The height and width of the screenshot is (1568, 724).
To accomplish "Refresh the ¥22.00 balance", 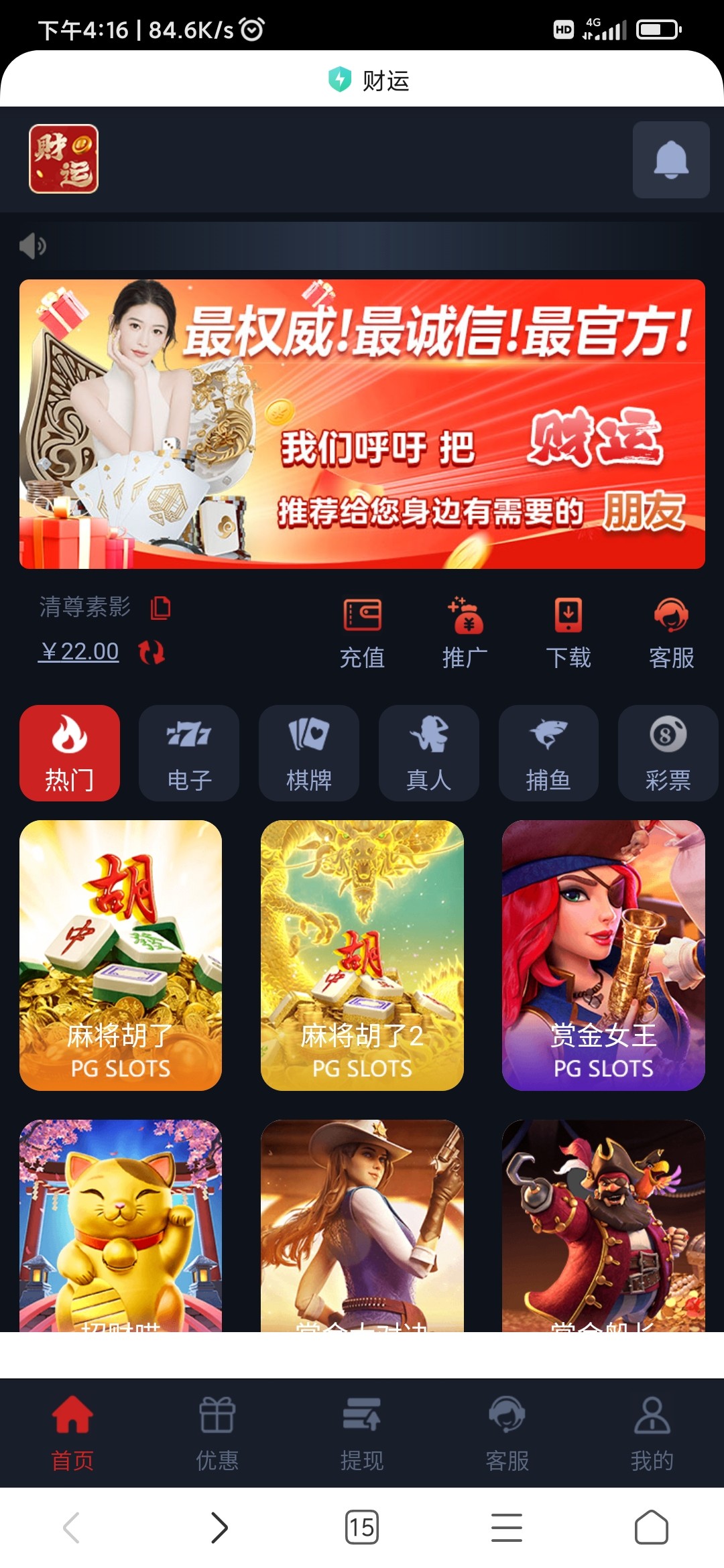I will 152,651.
